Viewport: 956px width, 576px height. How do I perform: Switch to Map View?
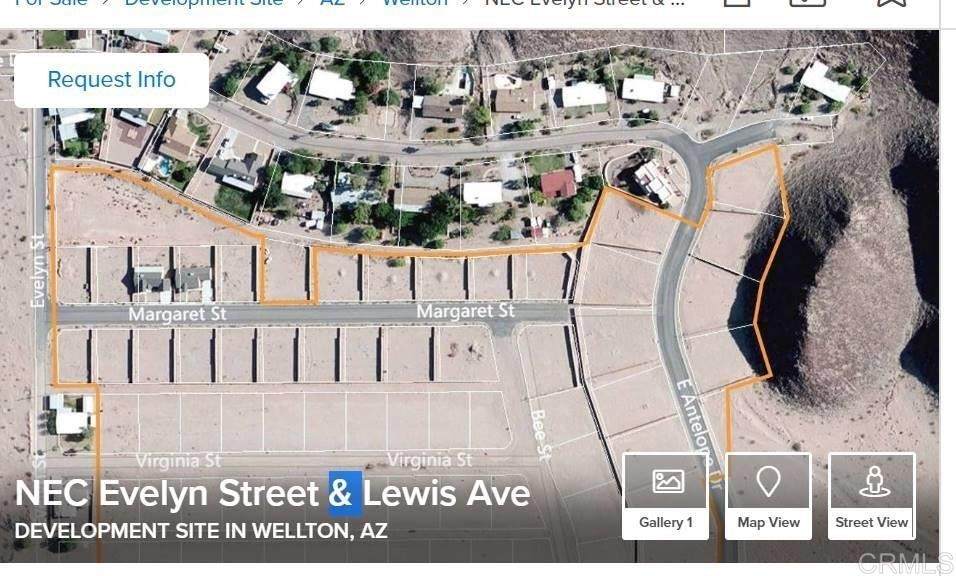tap(768, 496)
